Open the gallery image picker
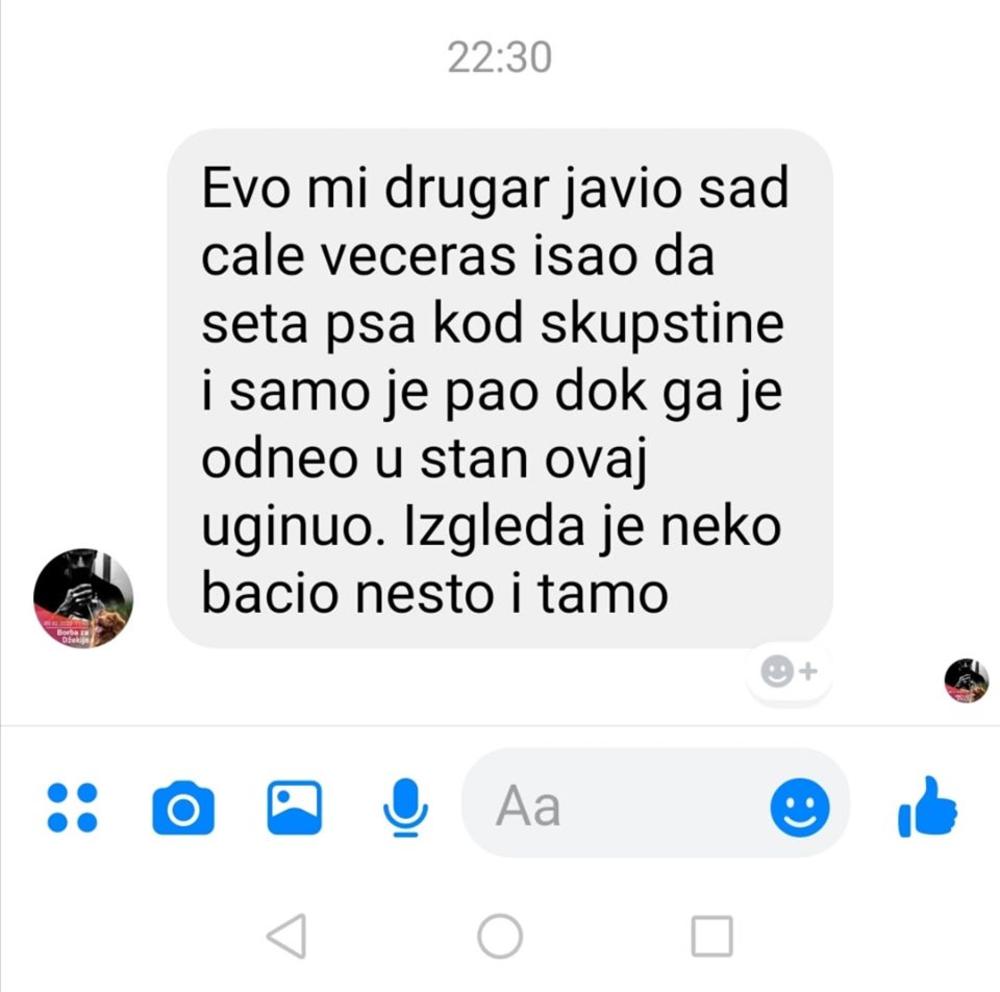Screen dimensions: 1000x992 coord(294,807)
